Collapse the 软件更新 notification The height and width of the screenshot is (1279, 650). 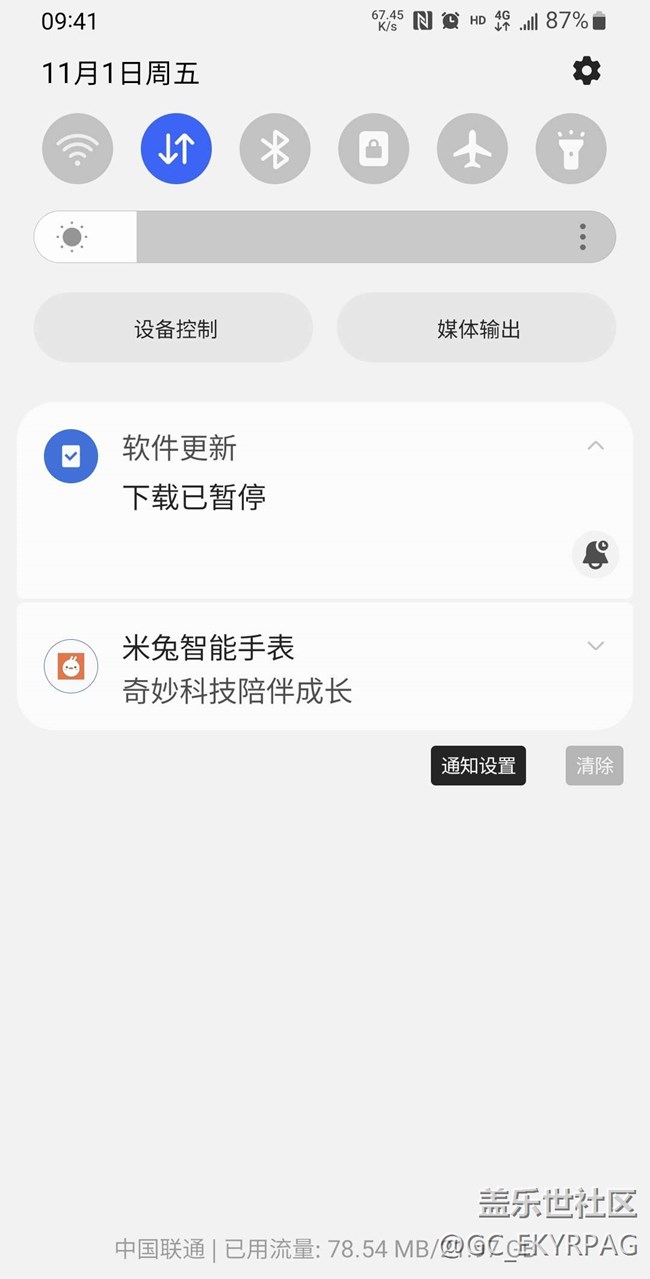[x=596, y=446]
